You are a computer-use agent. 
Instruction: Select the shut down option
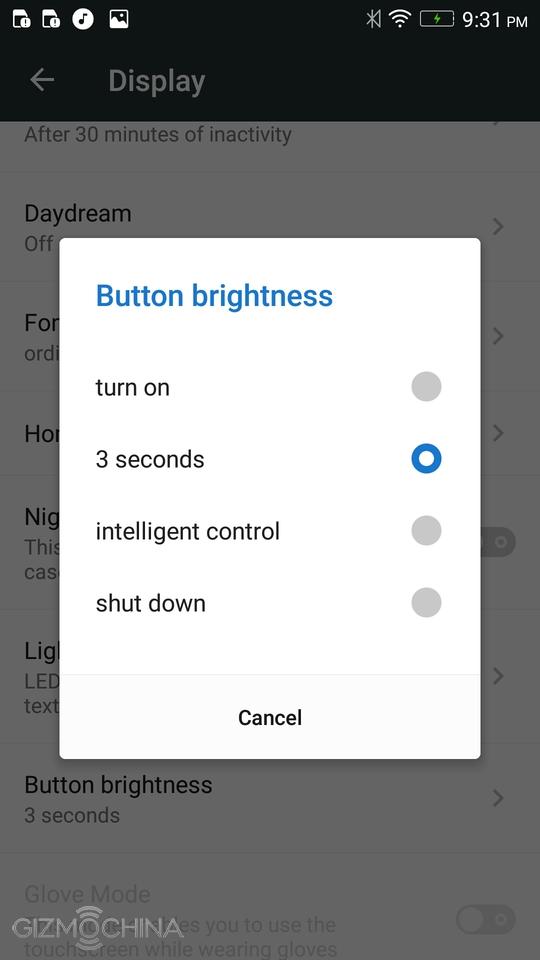click(x=269, y=603)
